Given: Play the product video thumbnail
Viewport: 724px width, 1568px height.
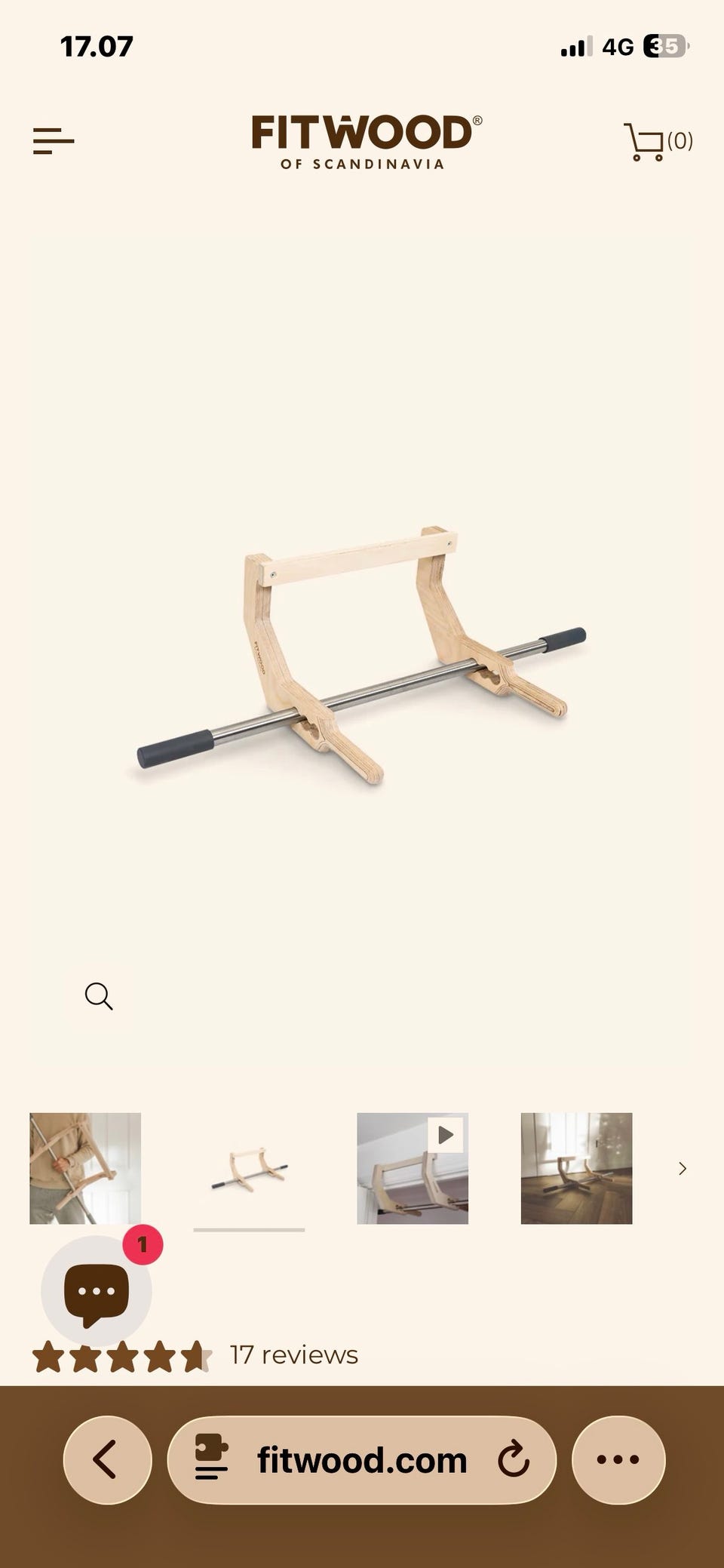Looking at the screenshot, I should pos(413,1168).
